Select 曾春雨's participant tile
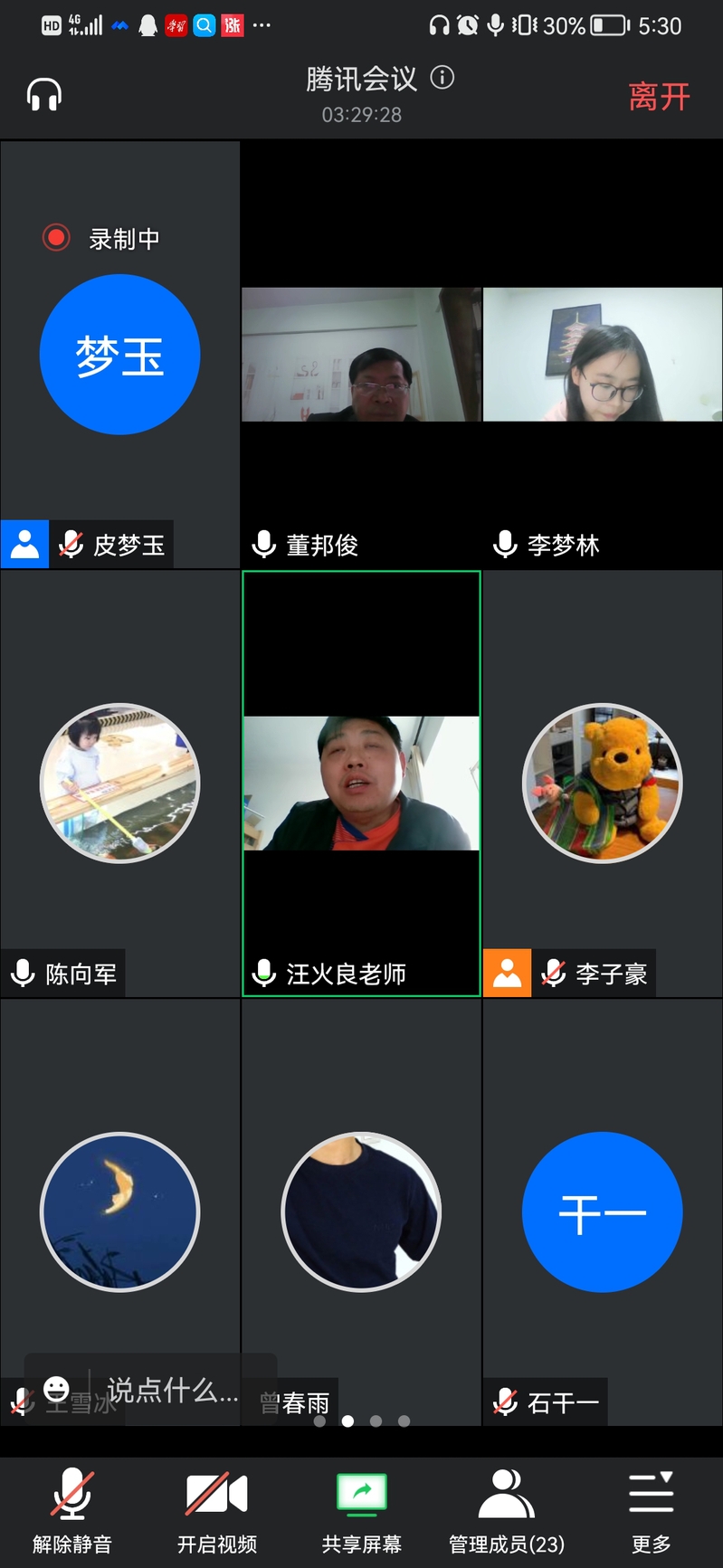The image size is (723, 1568). [361, 1212]
